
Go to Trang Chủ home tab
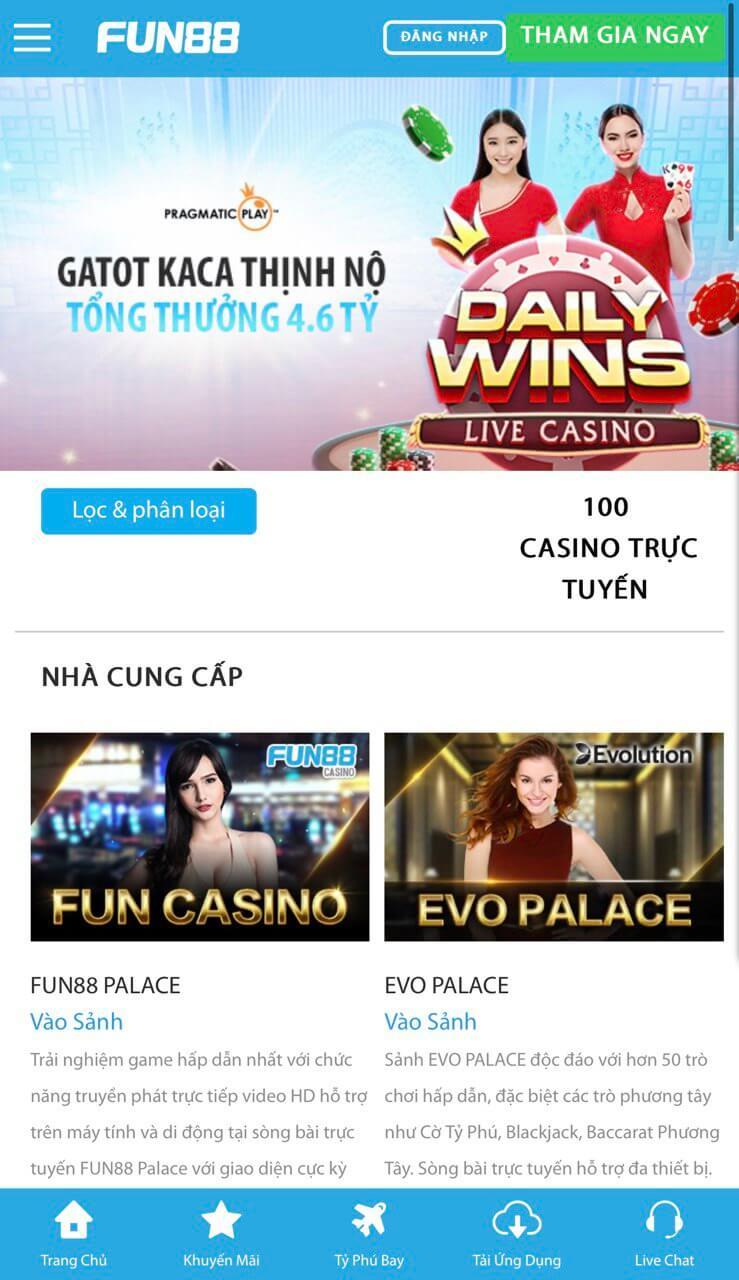(x=73, y=1234)
